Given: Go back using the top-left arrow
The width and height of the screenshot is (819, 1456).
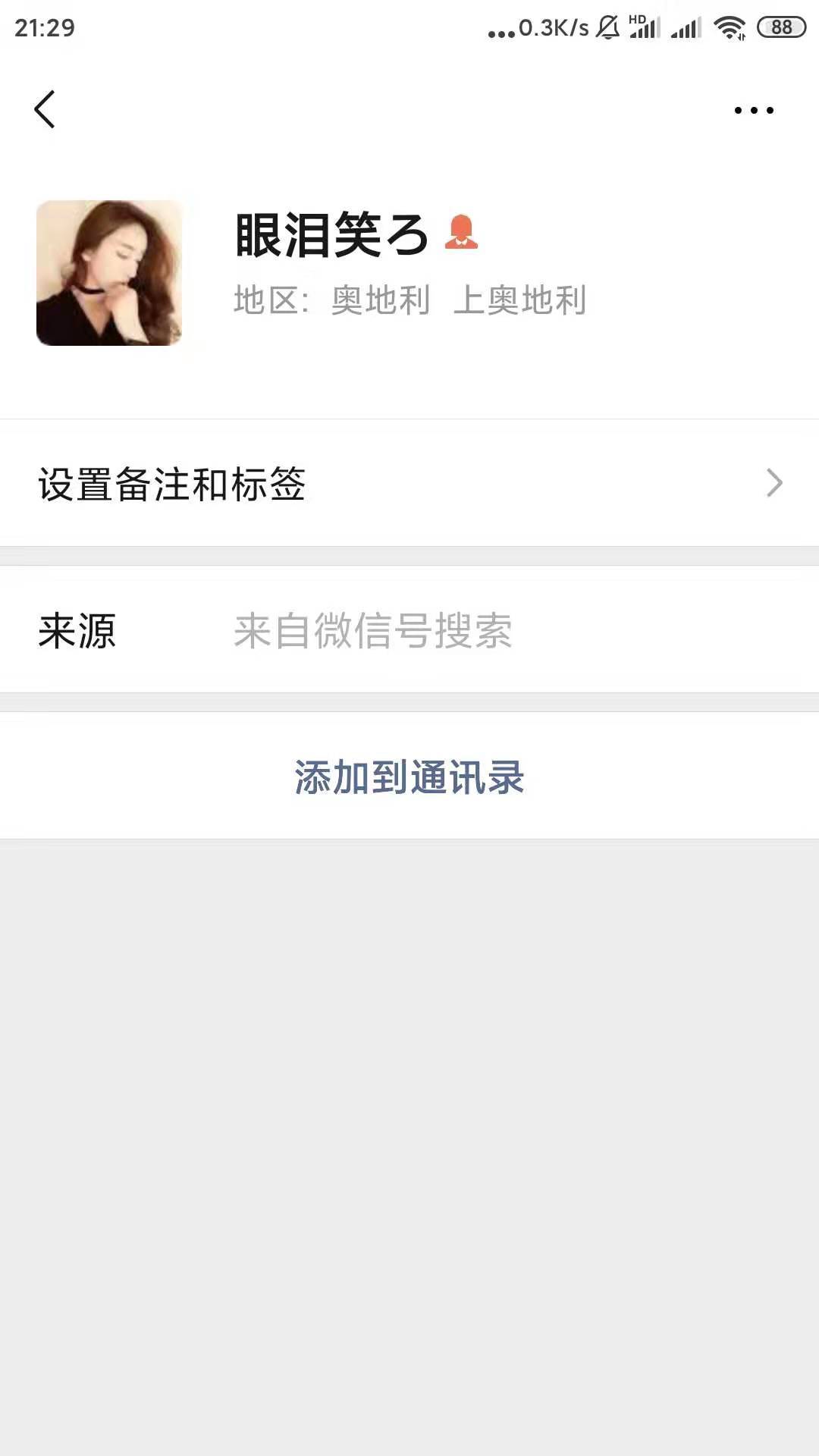Looking at the screenshot, I should (x=45, y=109).
